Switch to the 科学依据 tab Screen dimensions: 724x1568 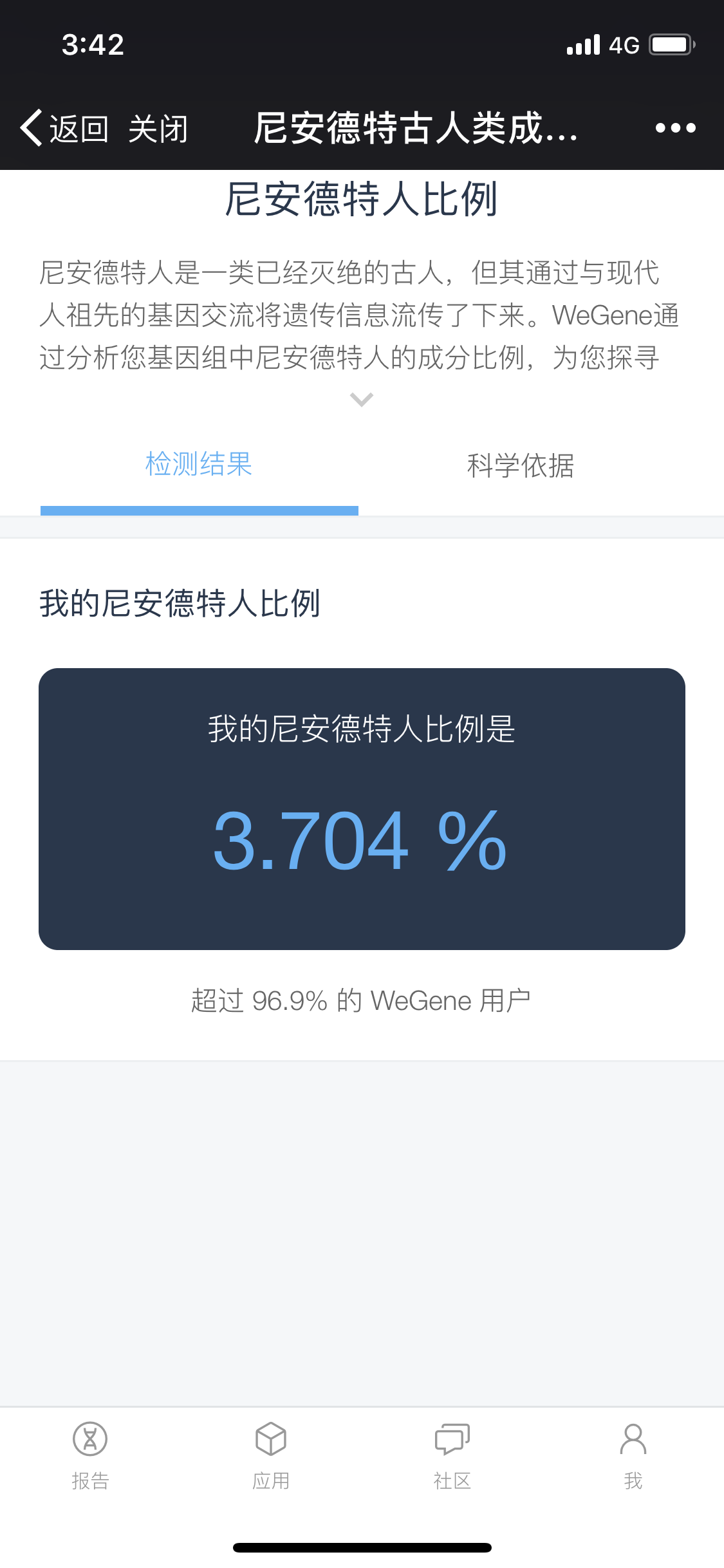click(521, 466)
